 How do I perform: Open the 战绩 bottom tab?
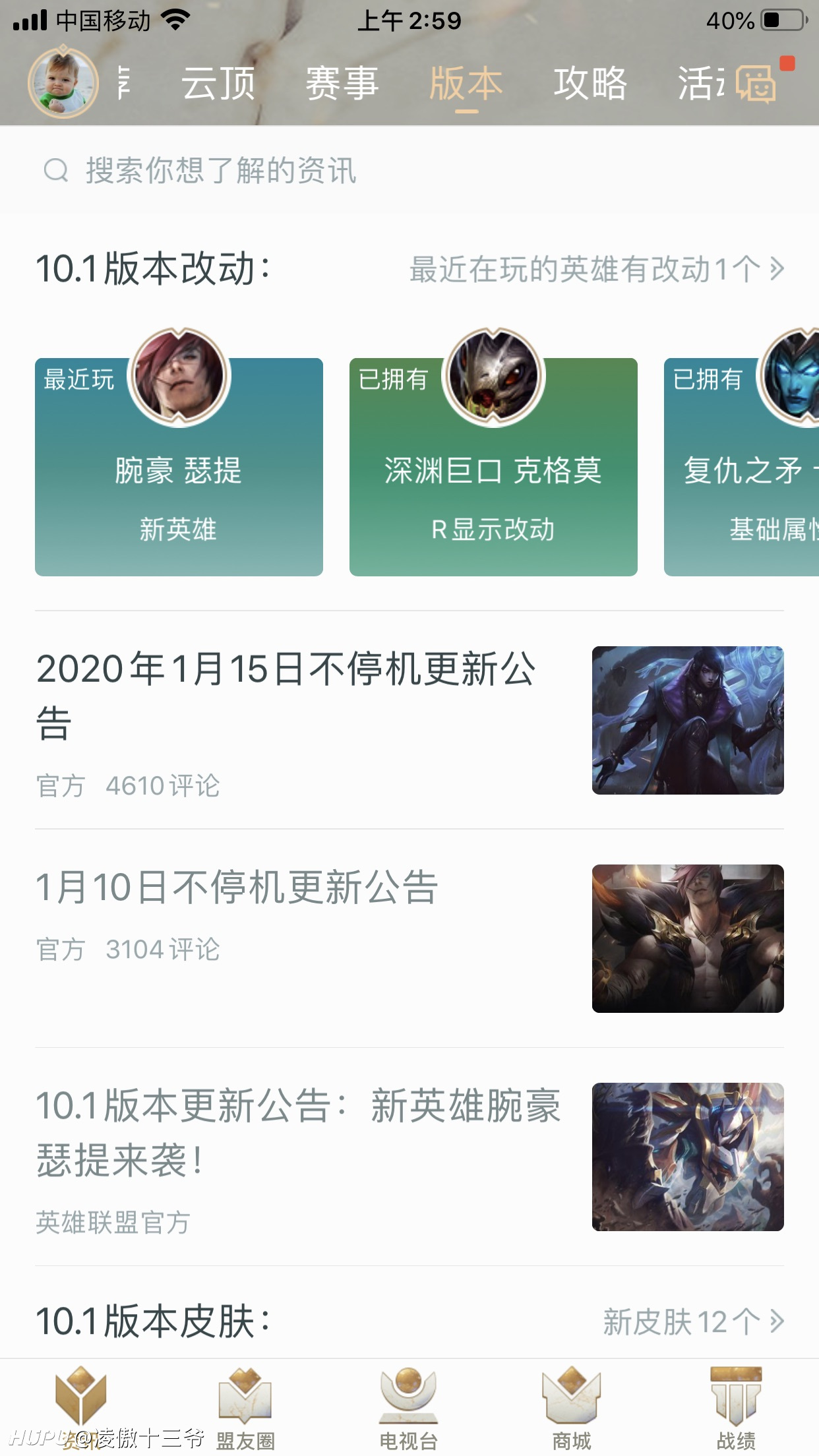[736, 1407]
